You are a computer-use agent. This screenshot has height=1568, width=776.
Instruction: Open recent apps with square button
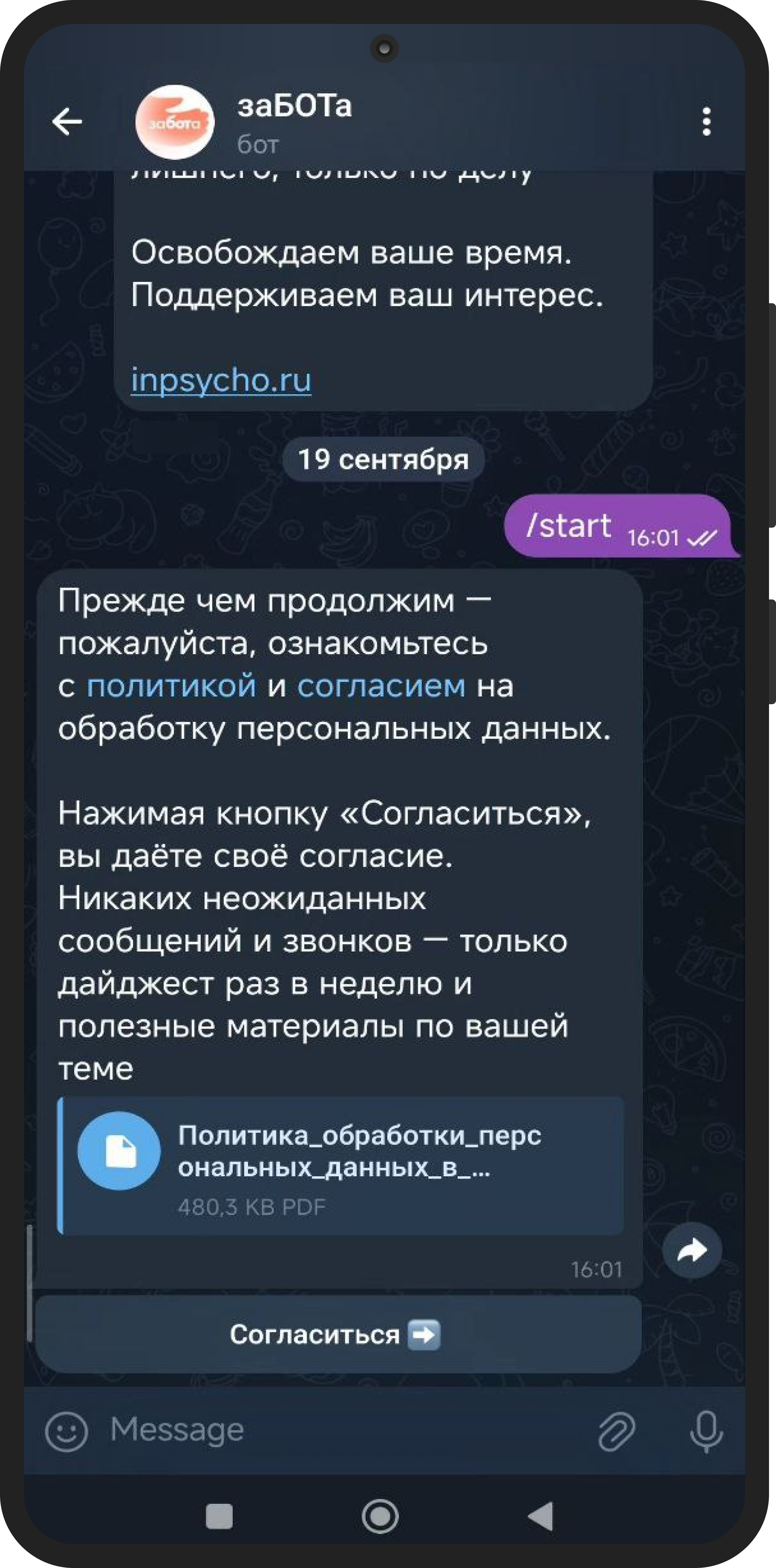pos(219,1516)
